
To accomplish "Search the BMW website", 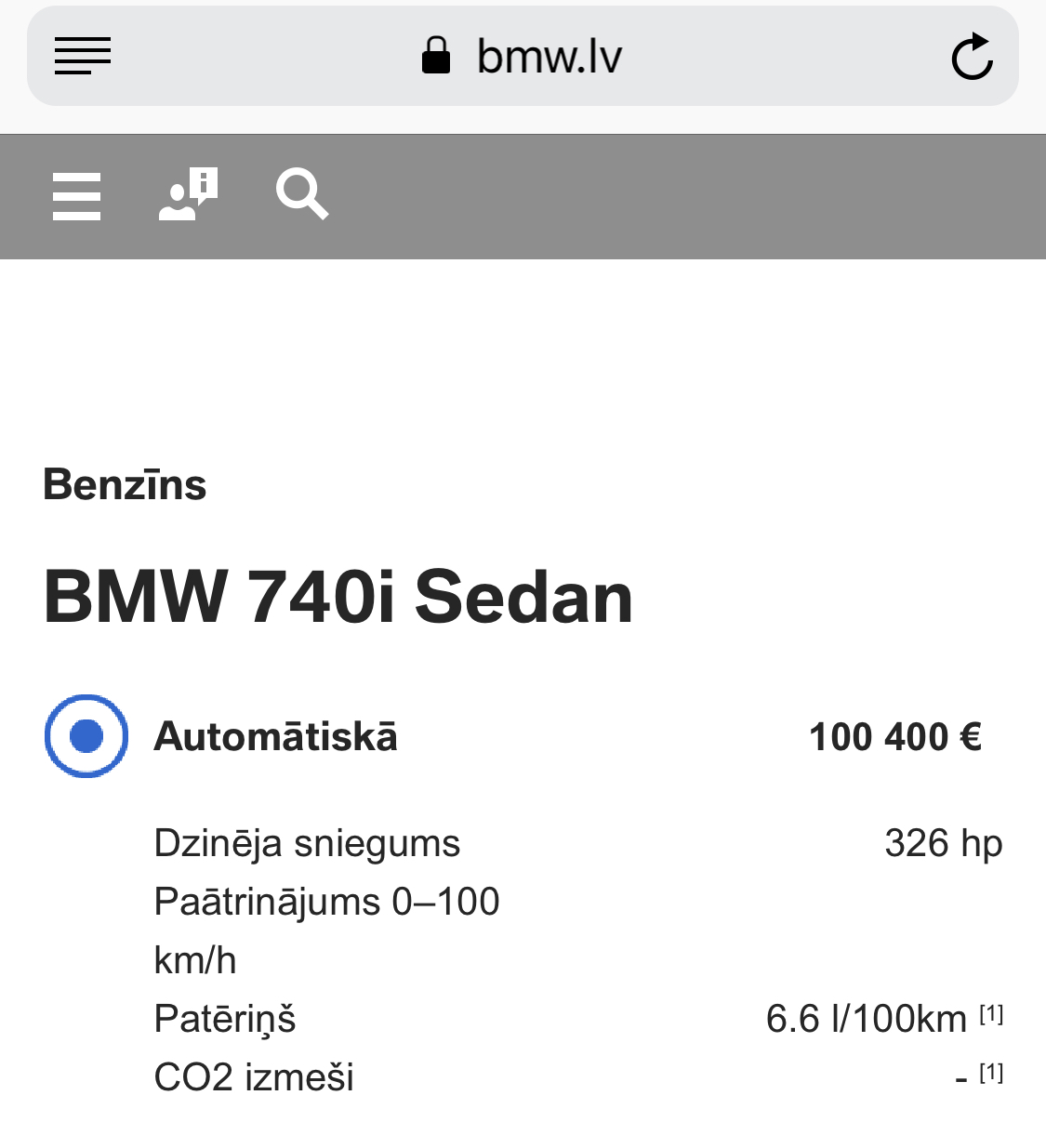I will (x=302, y=194).
